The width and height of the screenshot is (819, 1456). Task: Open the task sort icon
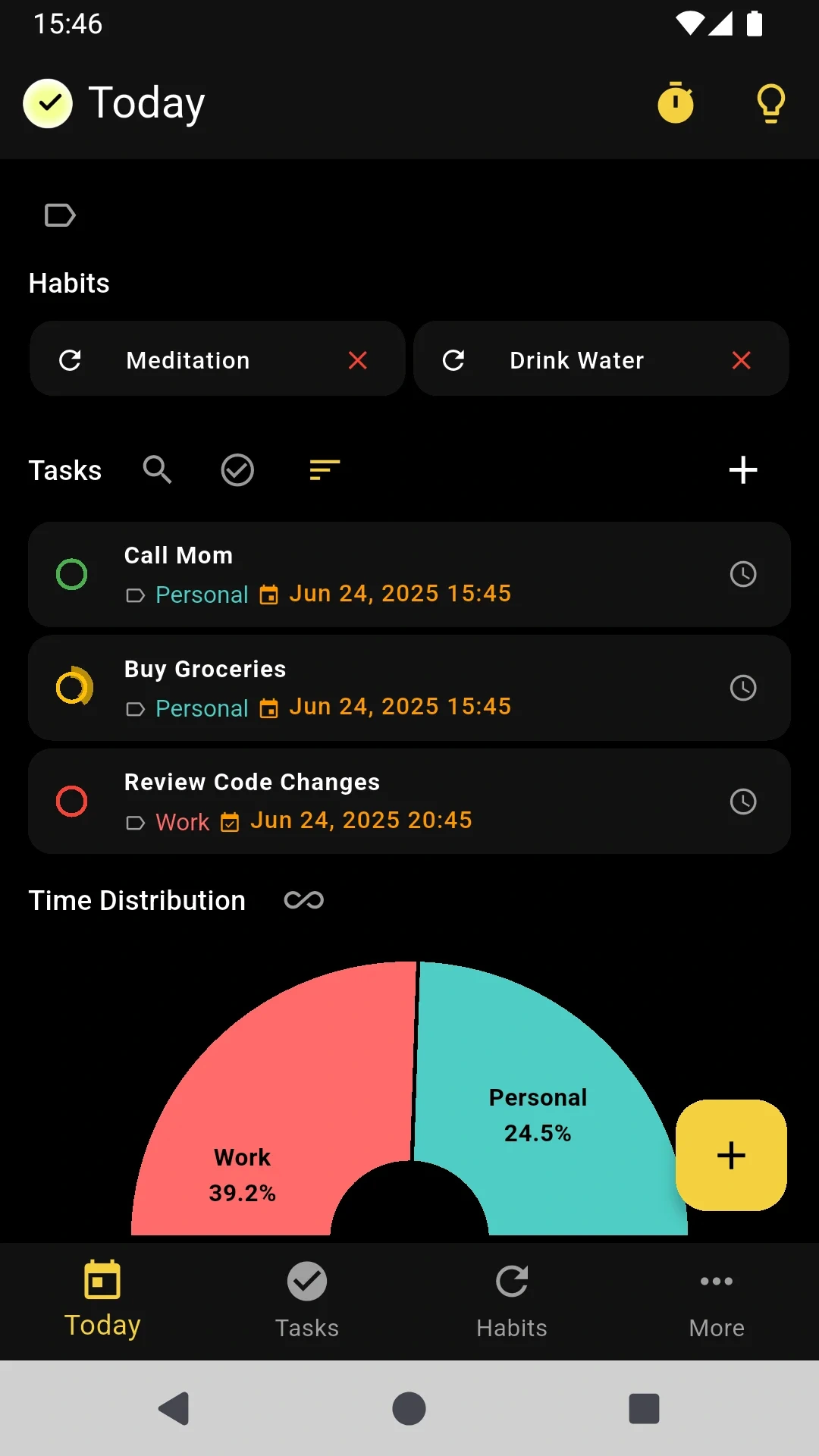(x=324, y=470)
